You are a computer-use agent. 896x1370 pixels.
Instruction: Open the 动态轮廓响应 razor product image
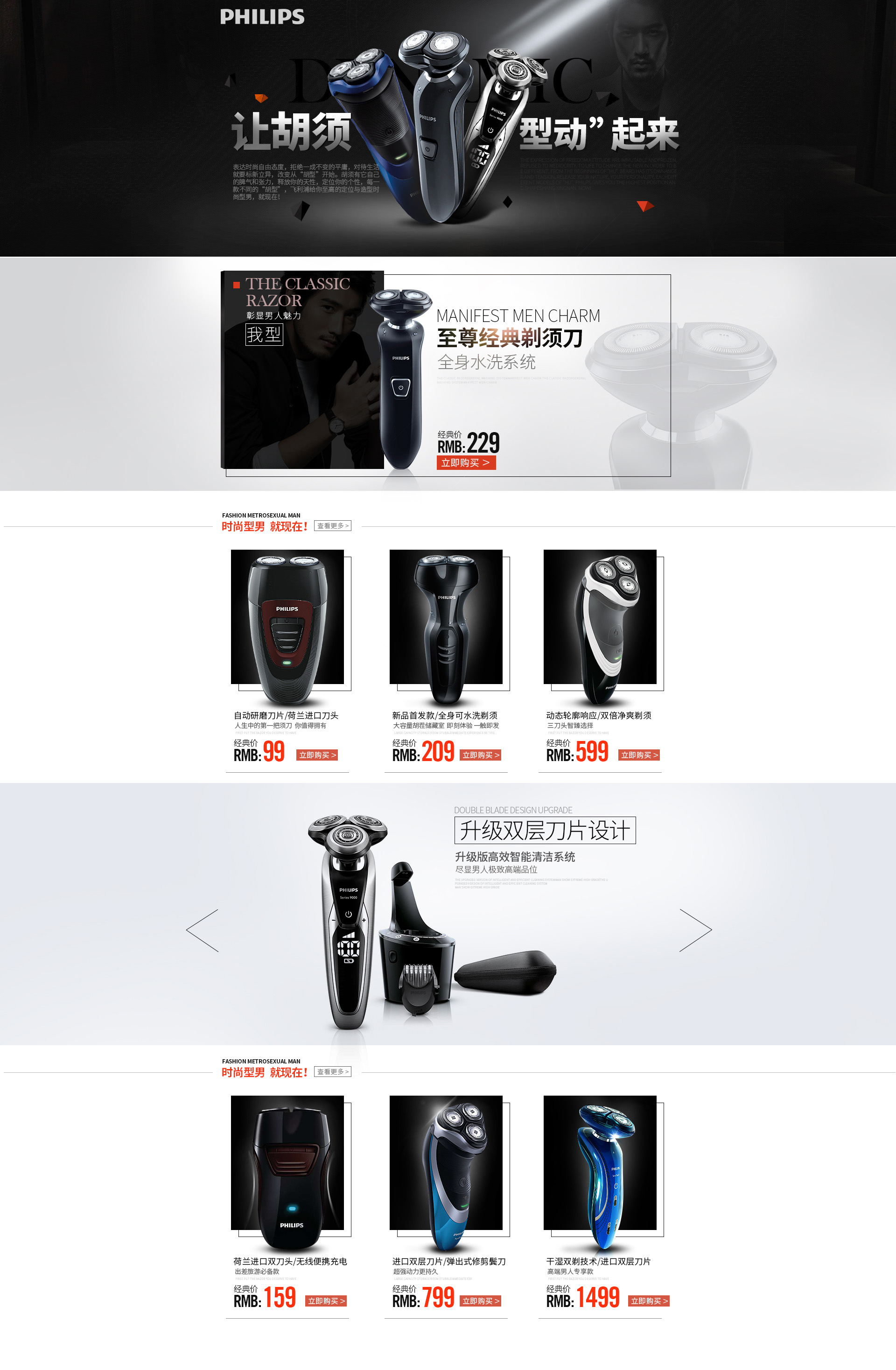pyautogui.click(x=600, y=622)
